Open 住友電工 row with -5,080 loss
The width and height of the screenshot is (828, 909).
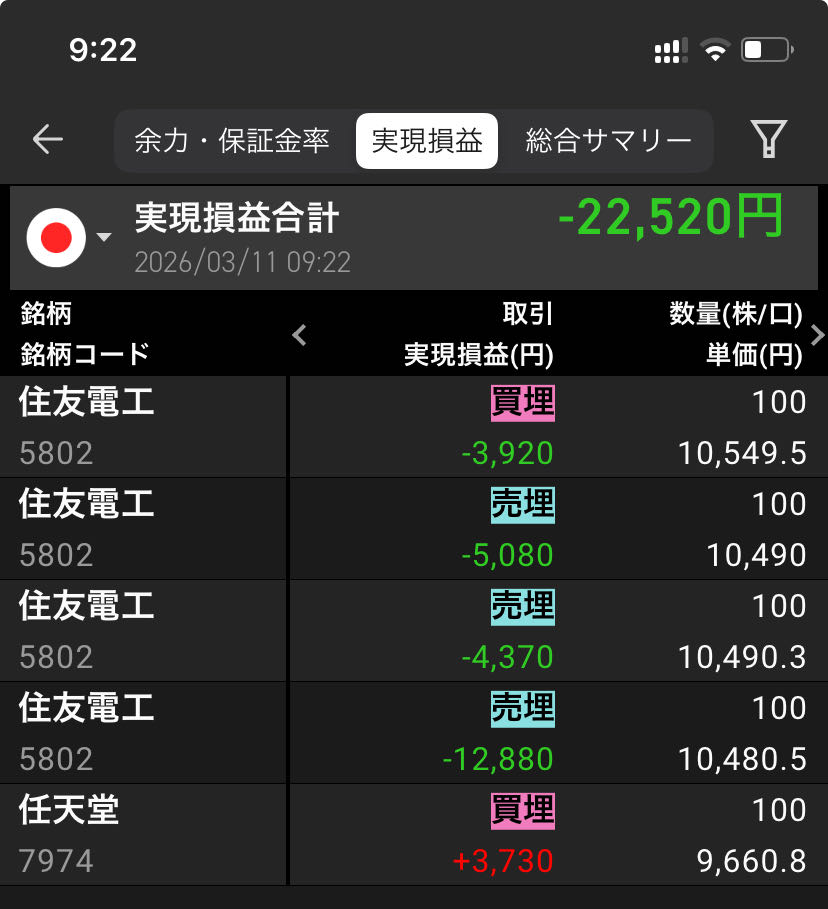[x=414, y=529]
